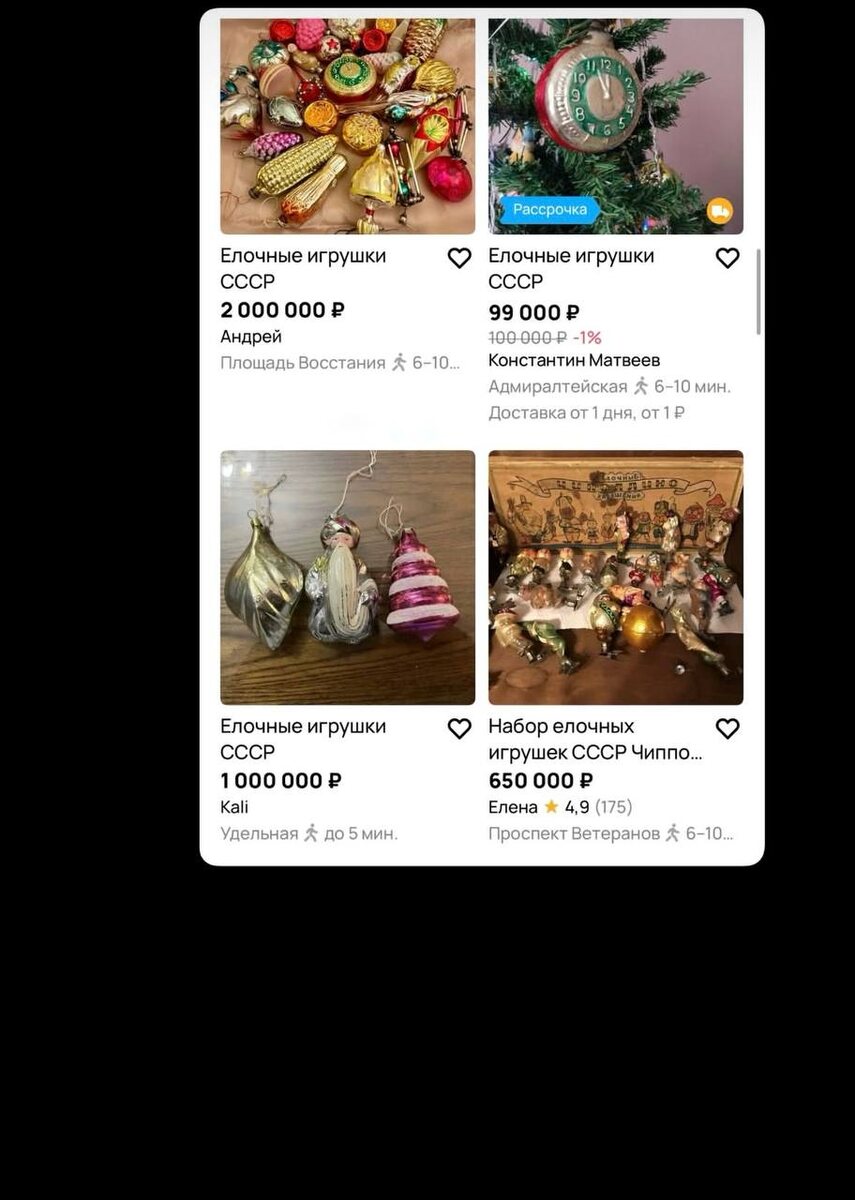This screenshot has height=1200, width=855.
Task: Open Елена's 650 000 ₽ ornament set listing
Action: 615,578
